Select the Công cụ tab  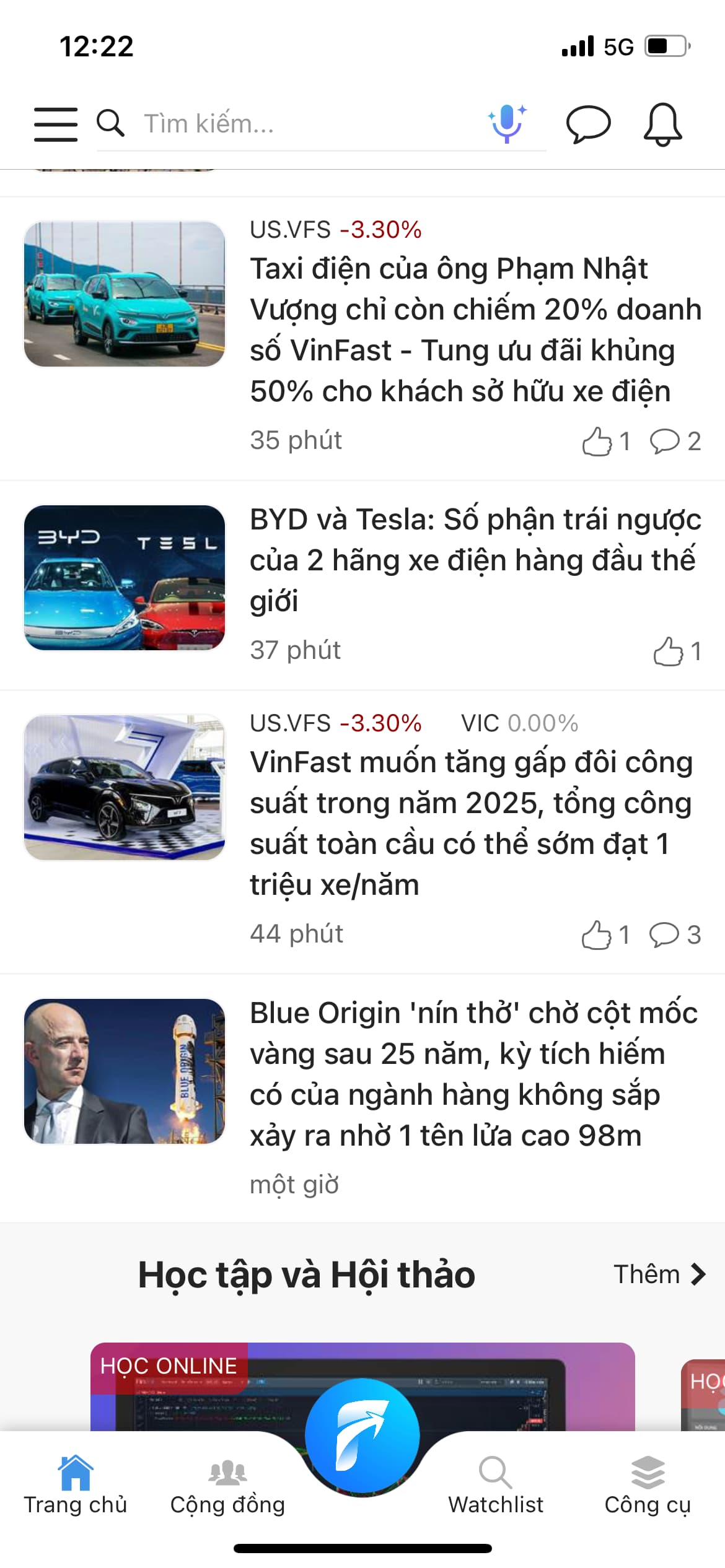pyautogui.click(x=648, y=1486)
